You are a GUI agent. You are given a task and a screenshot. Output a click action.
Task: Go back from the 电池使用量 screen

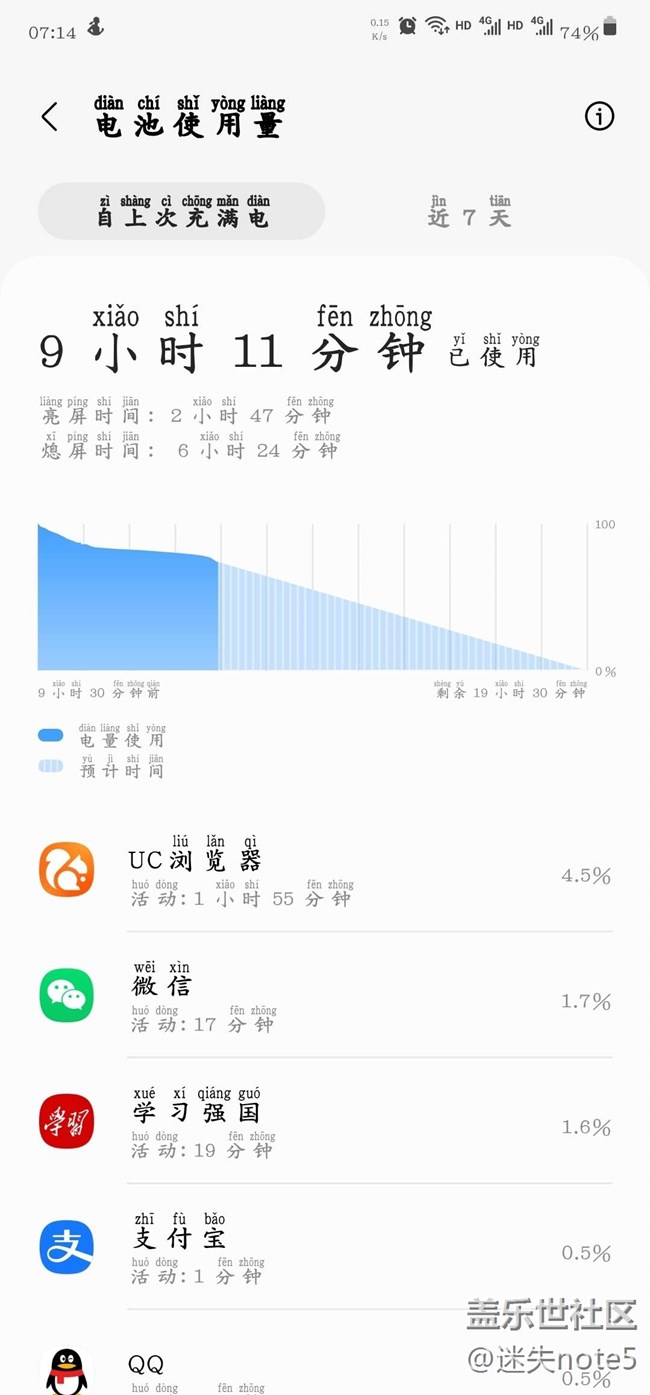[x=49, y=117]
